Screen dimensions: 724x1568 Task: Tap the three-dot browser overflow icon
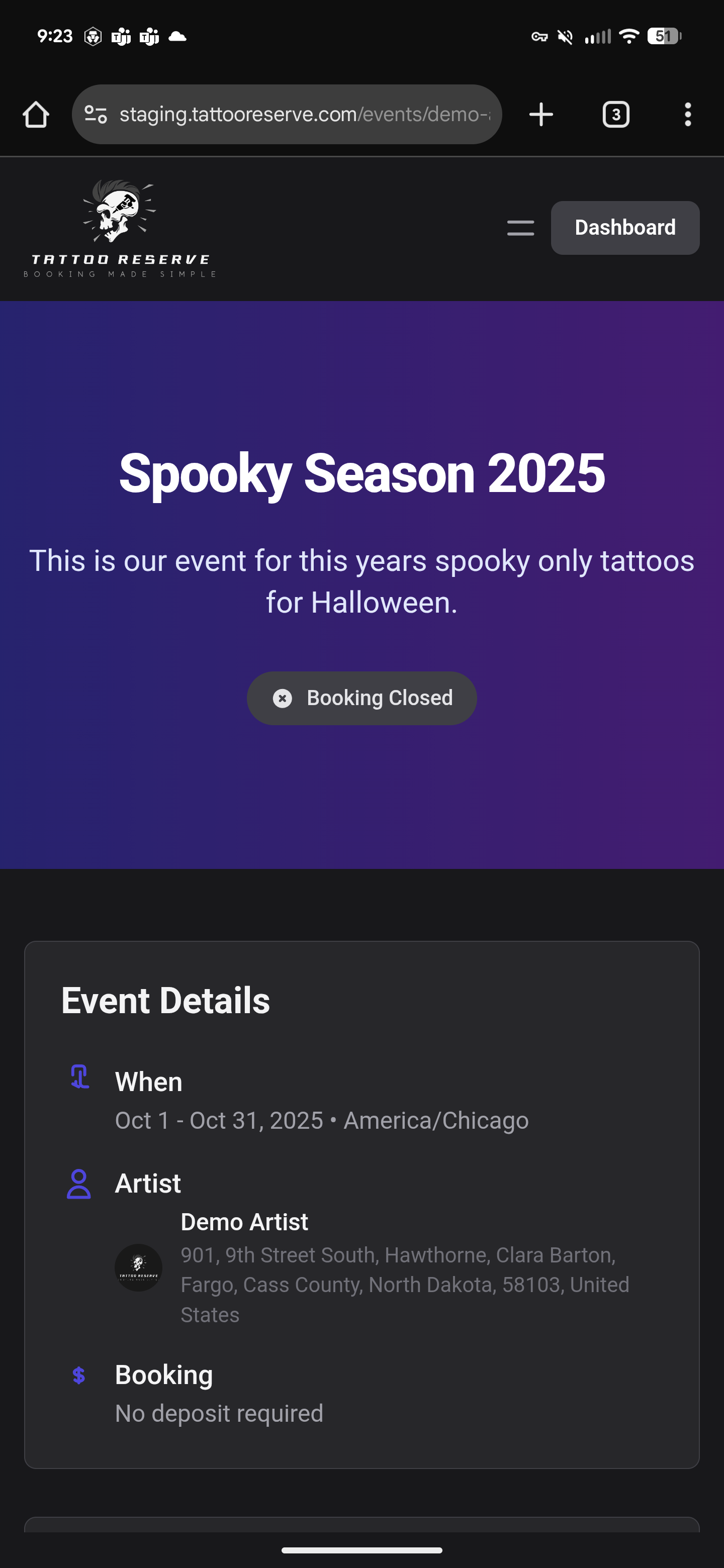click(x=687, y=114)
